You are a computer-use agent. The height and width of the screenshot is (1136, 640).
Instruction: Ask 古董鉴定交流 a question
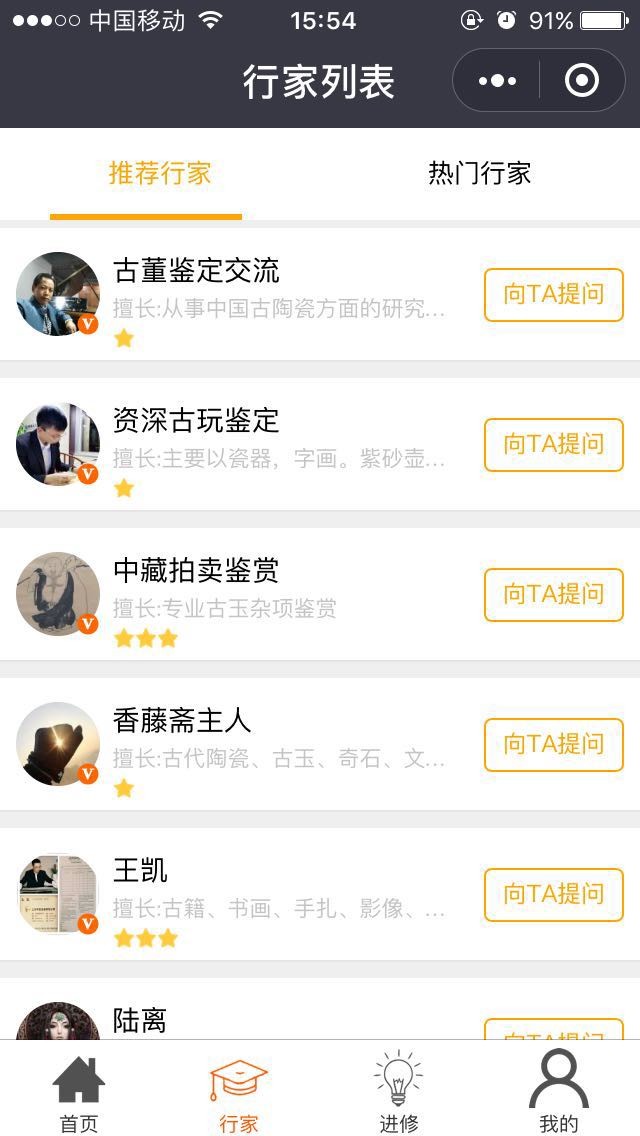pos(554,294)
